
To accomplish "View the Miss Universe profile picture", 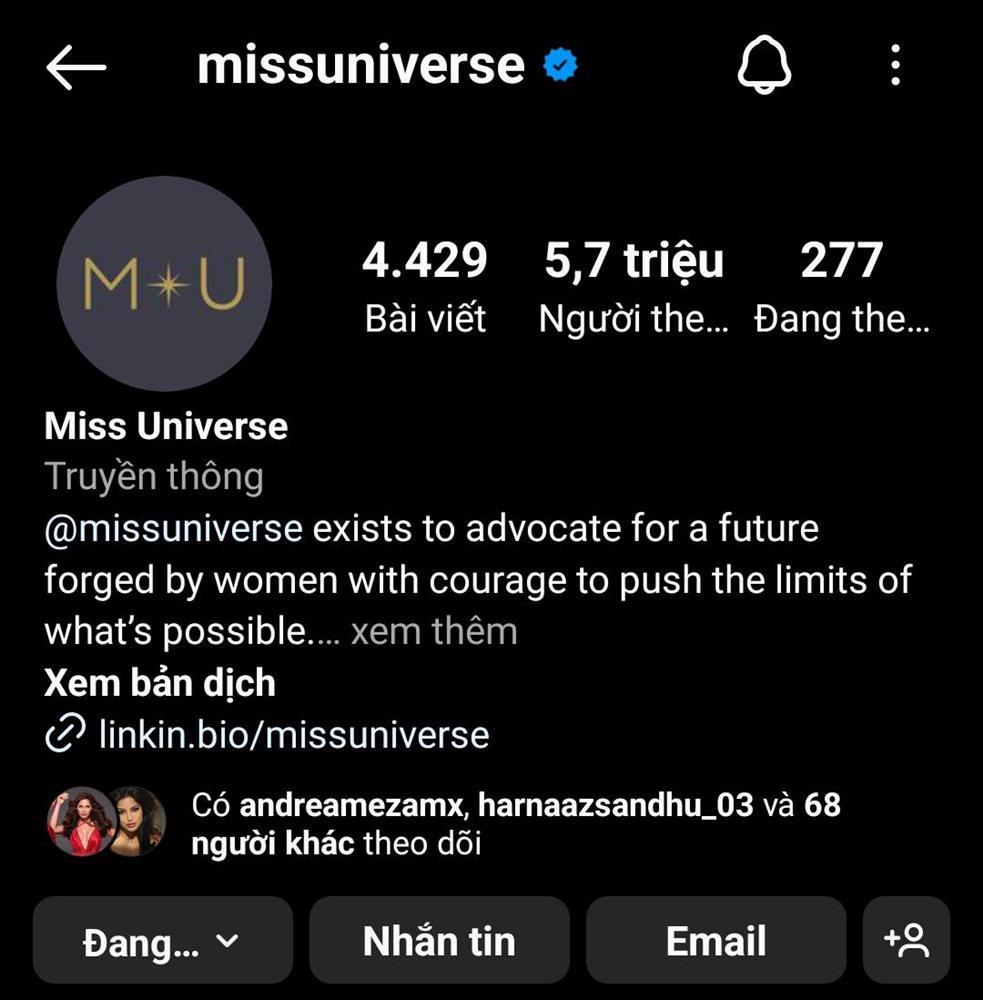I will pyautogui.click(x=164, y=283).
